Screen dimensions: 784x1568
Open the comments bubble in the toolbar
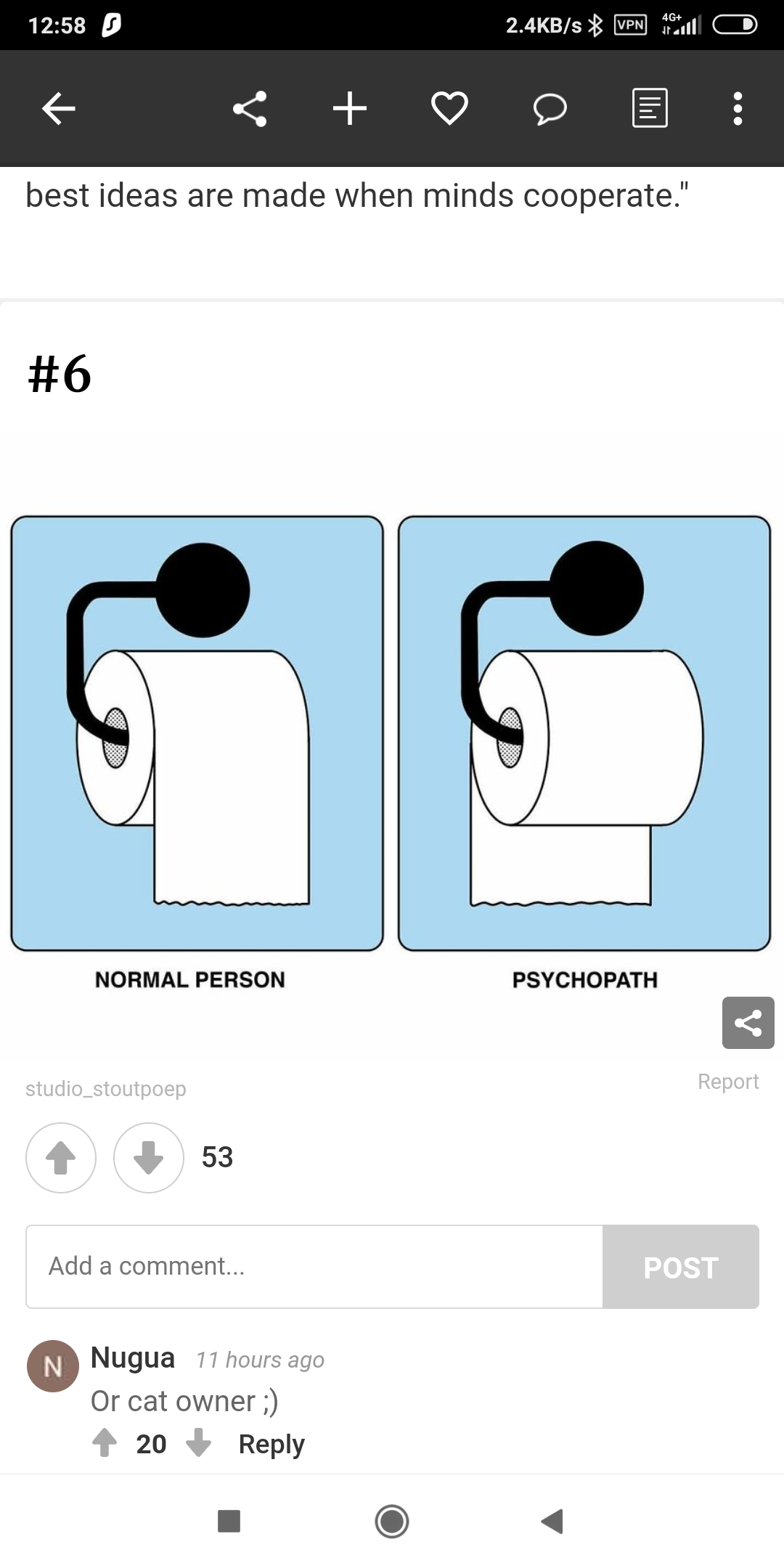pos(550,109)
